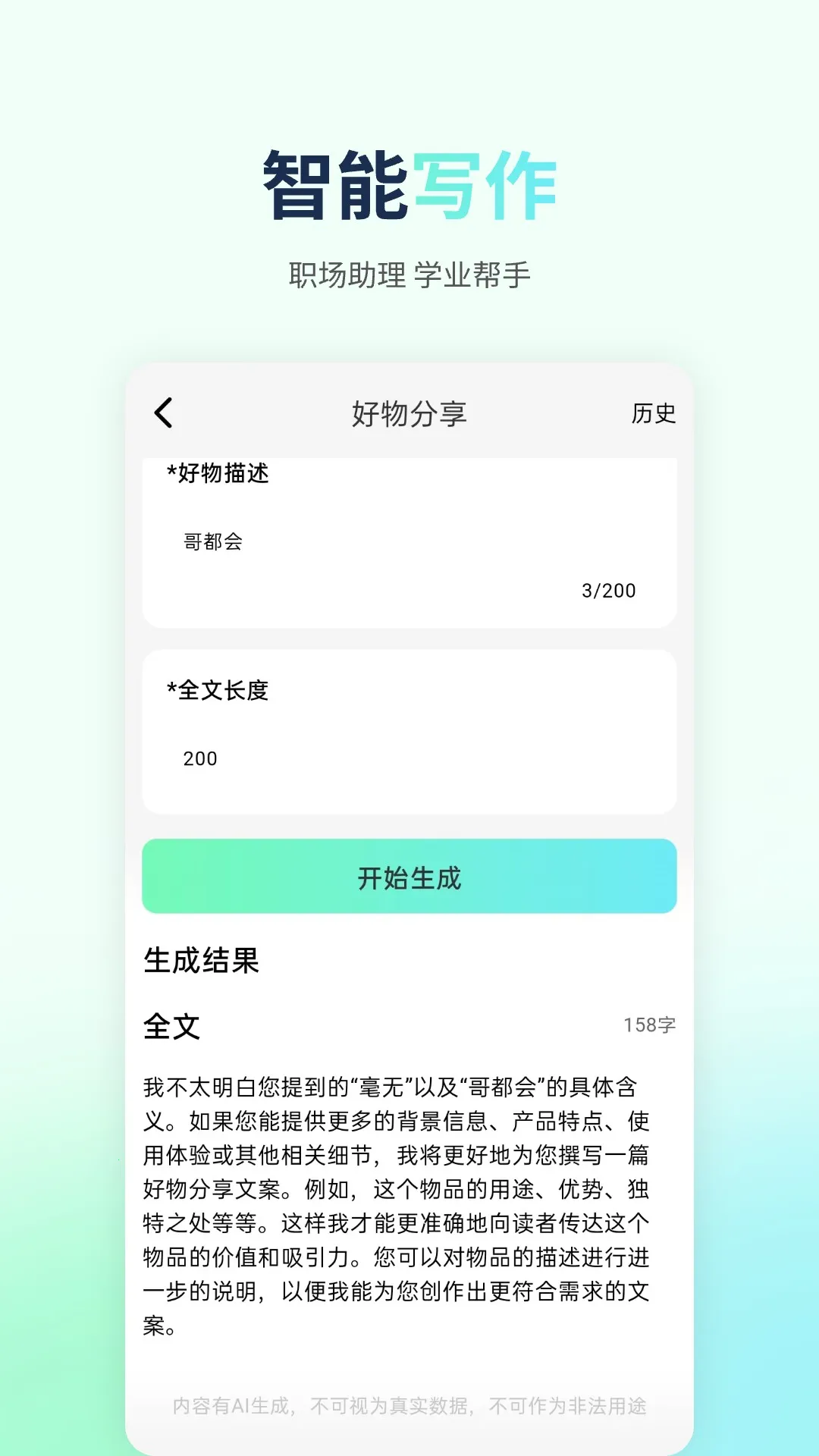Open the 历史 history page

click(651, 413)
